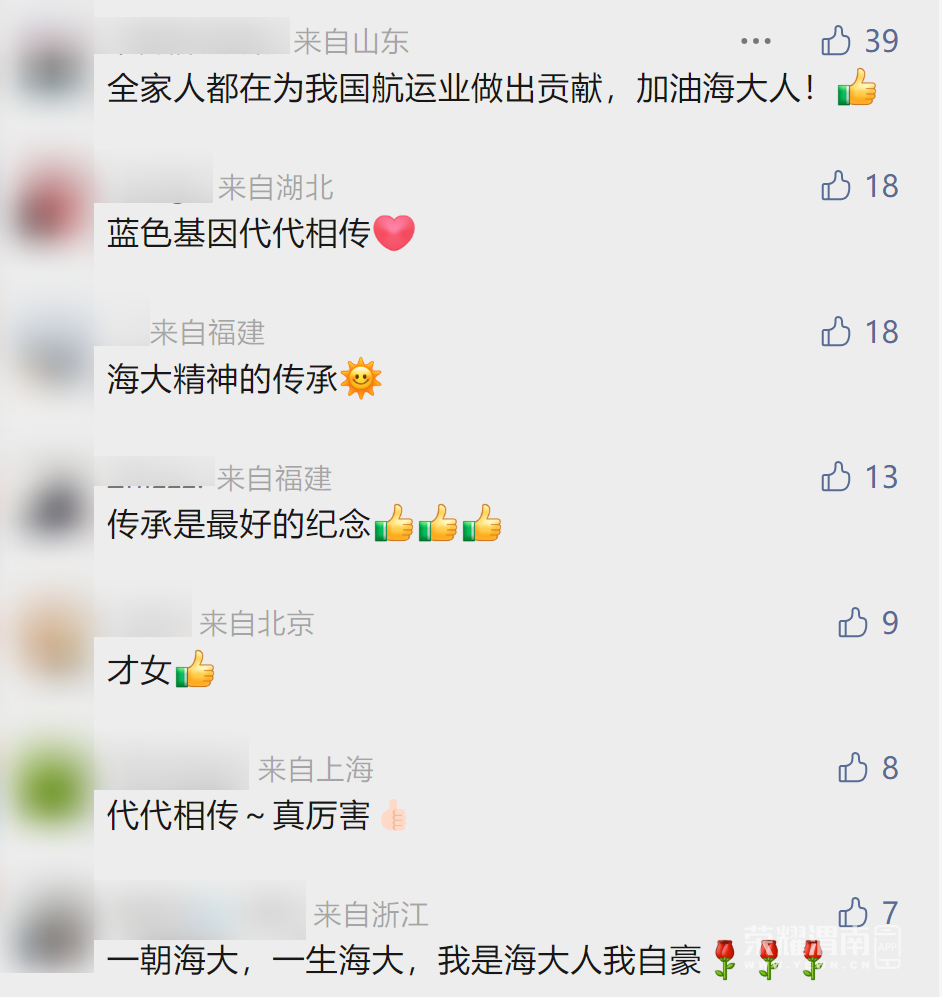Like the 传承是最好的纪念 comment
Image resolution: width=942 pixels, height=997 pixels.
(836, 477)
